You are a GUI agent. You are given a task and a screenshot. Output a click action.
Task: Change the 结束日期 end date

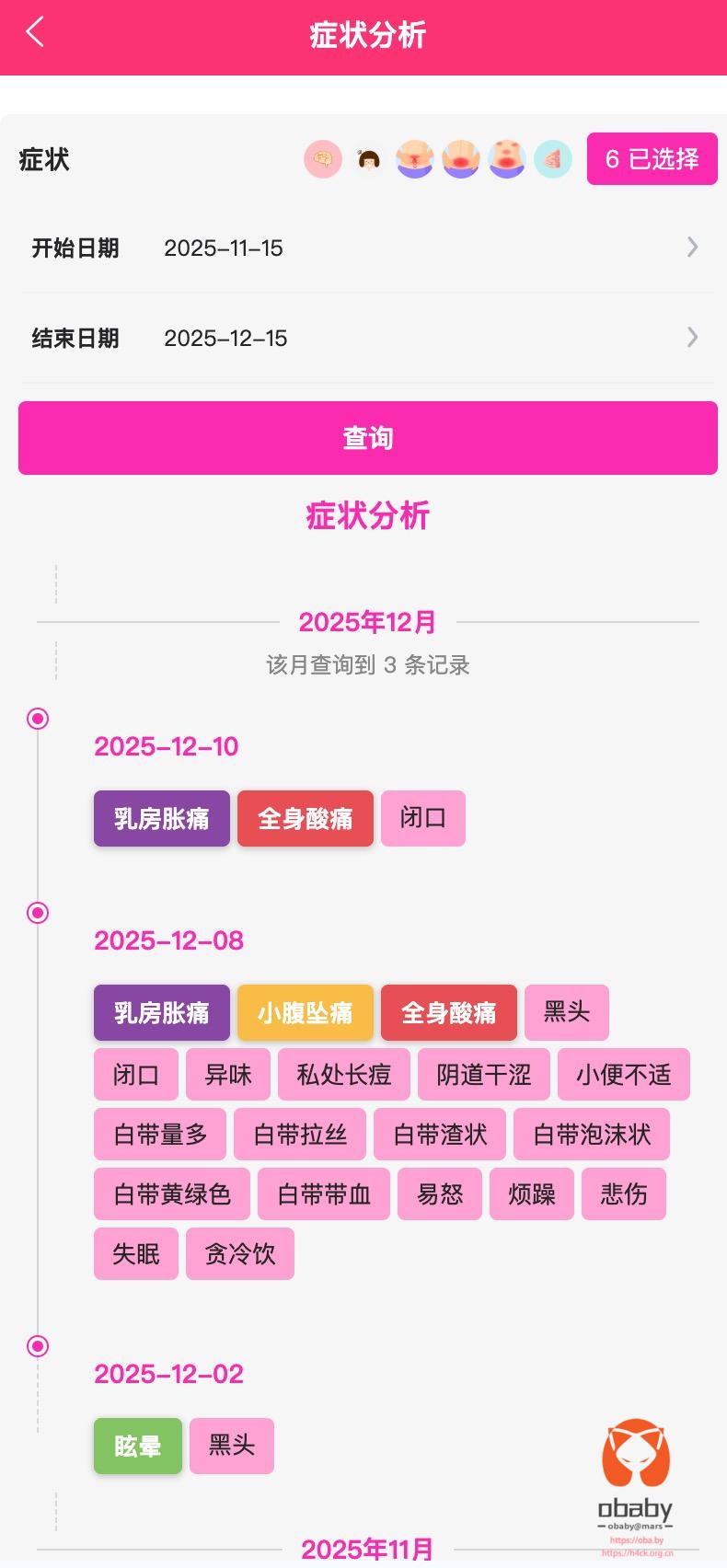click(x=366, y=338)
